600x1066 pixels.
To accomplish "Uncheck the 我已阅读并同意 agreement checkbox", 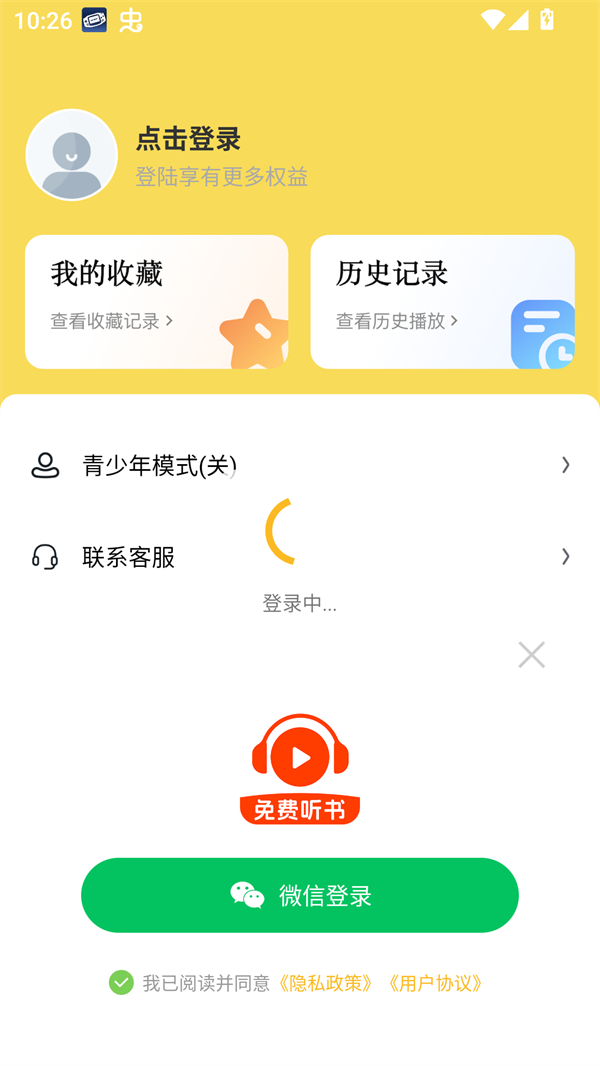I will point(121,983).
